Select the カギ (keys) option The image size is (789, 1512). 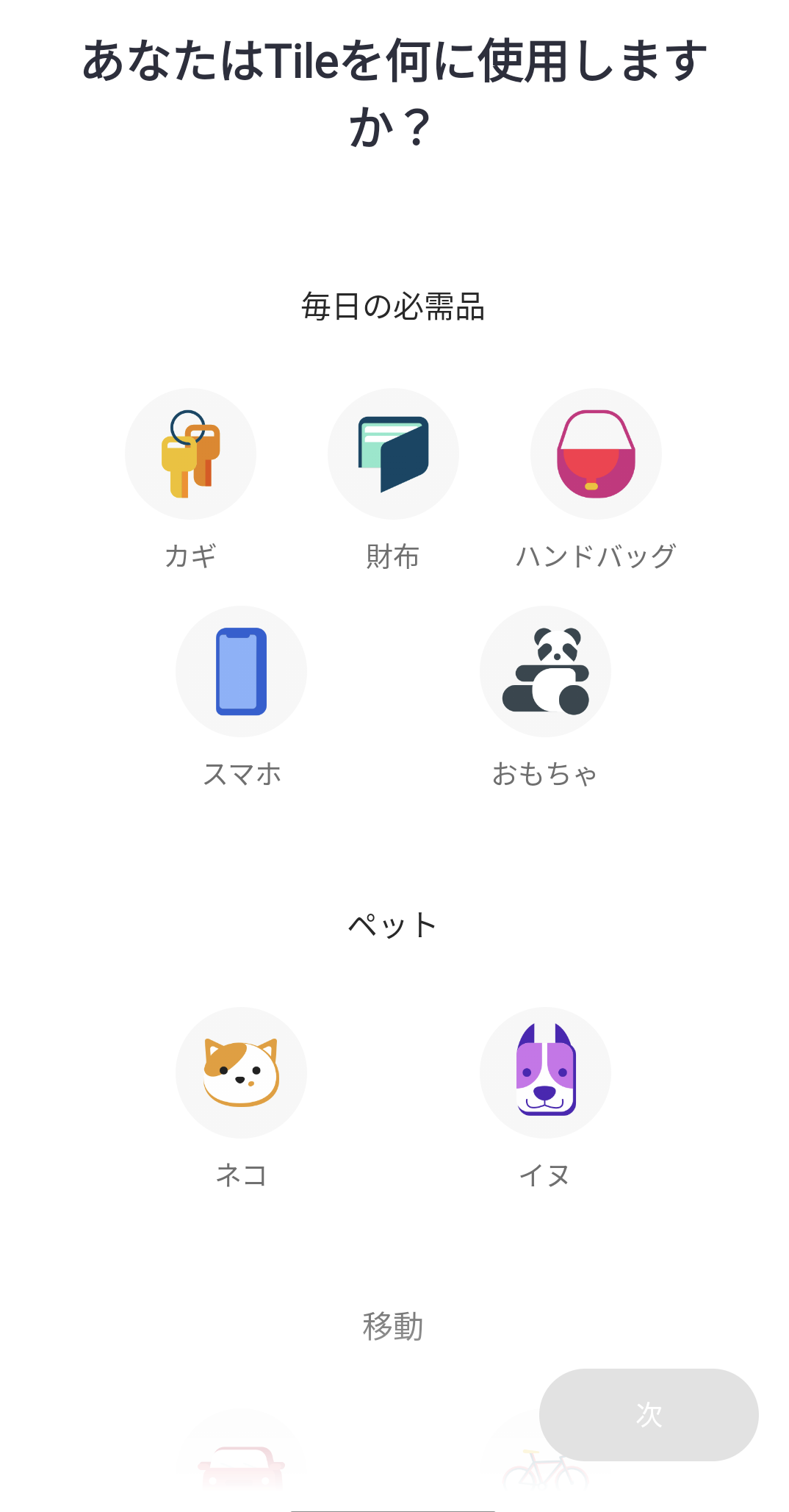(x=190, y=454)
